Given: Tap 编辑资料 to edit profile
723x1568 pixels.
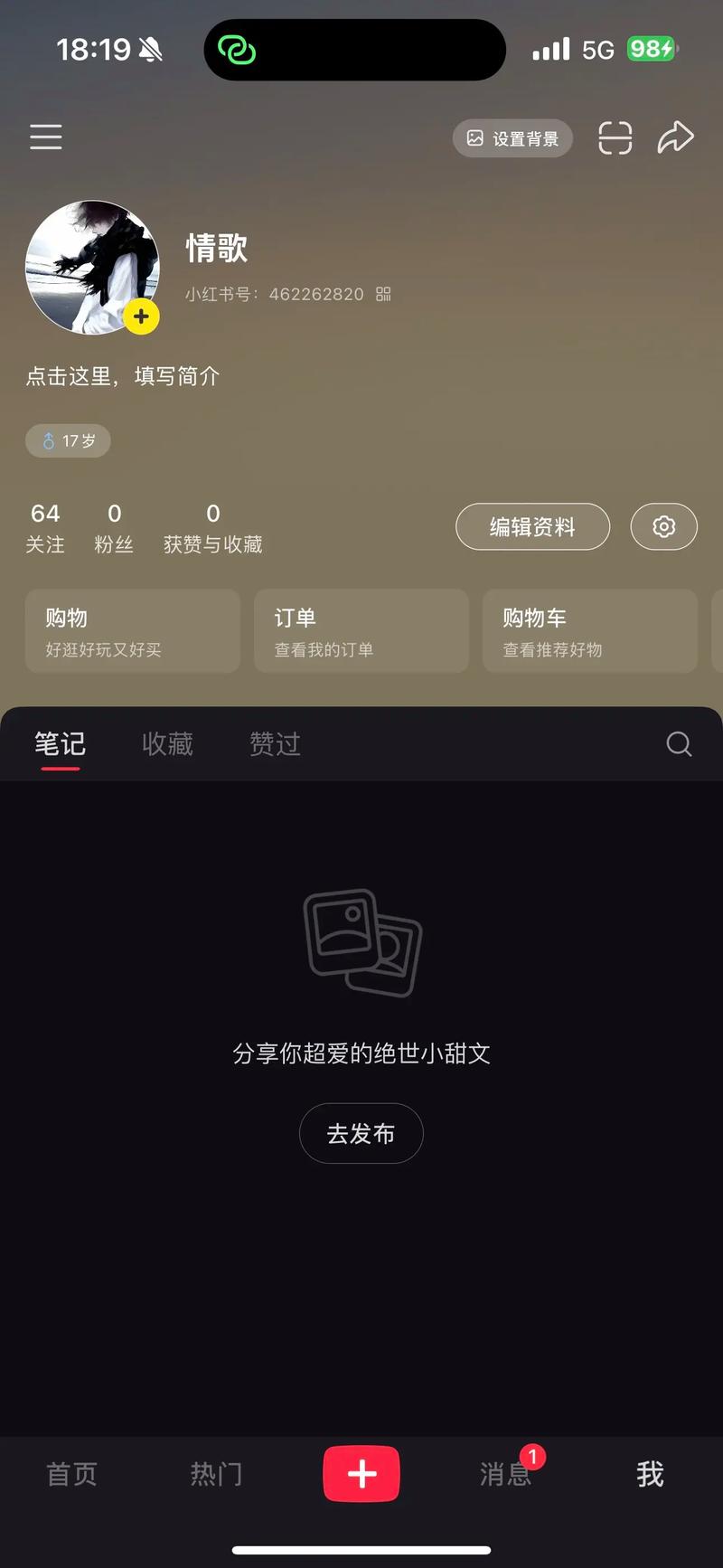Looking at the screenshot, I should click(x=532, y=527).
